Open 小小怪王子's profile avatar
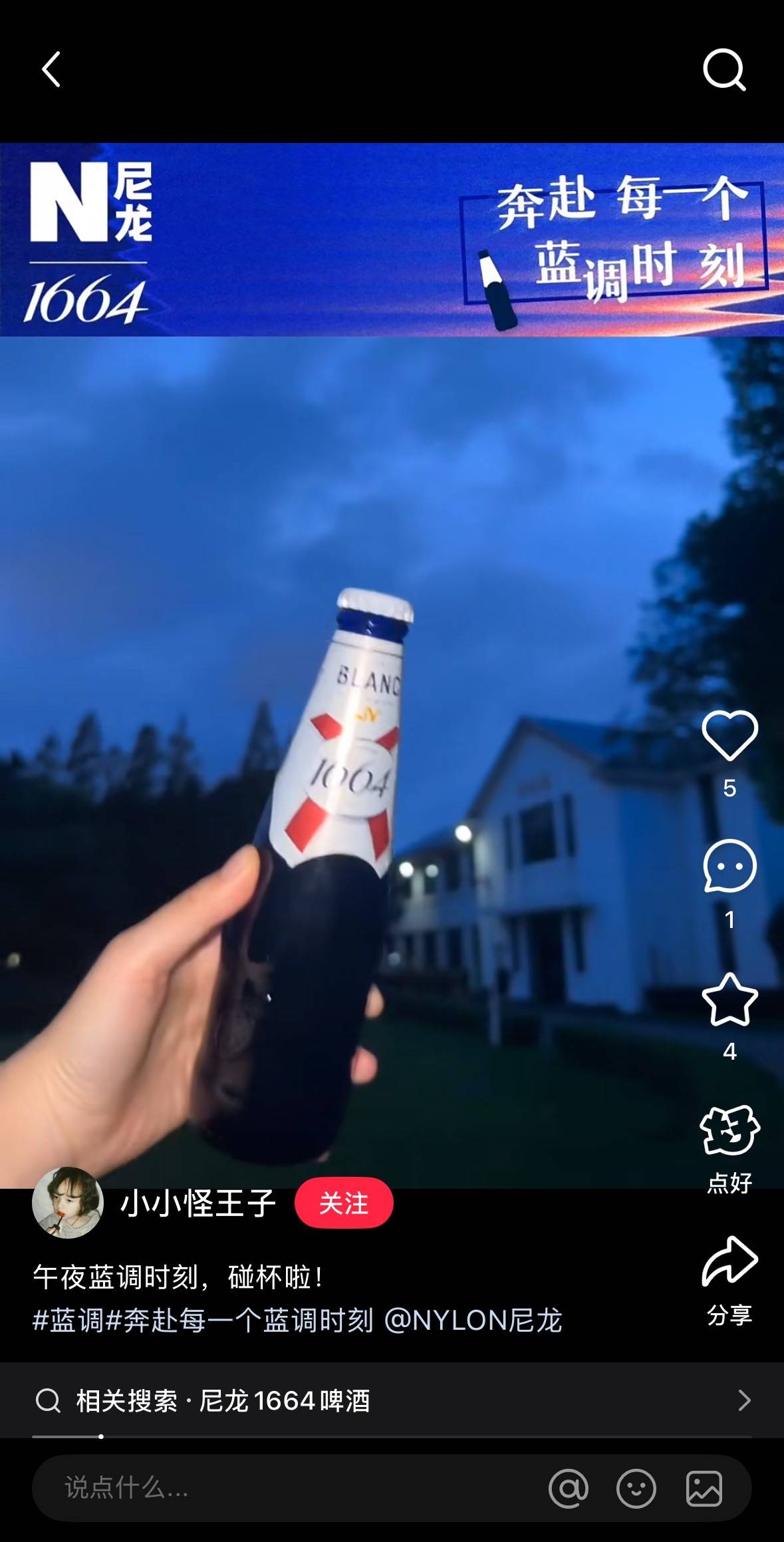The width and height of the screenshot is (784, 1542). coord(68,1203)
